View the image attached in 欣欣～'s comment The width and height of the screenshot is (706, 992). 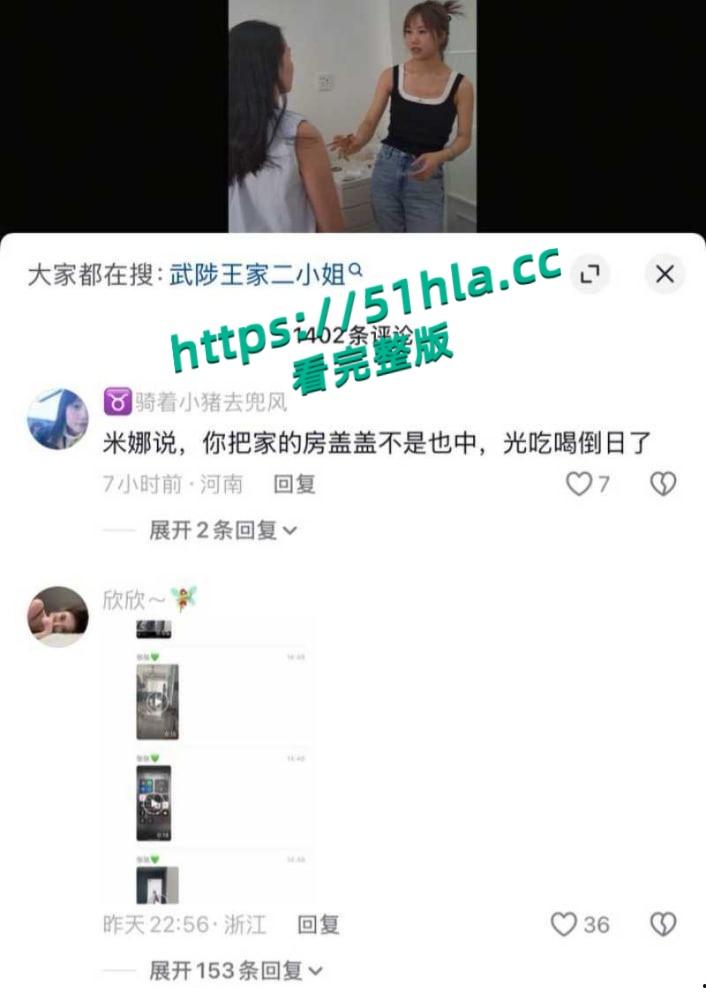coord(205,760)
